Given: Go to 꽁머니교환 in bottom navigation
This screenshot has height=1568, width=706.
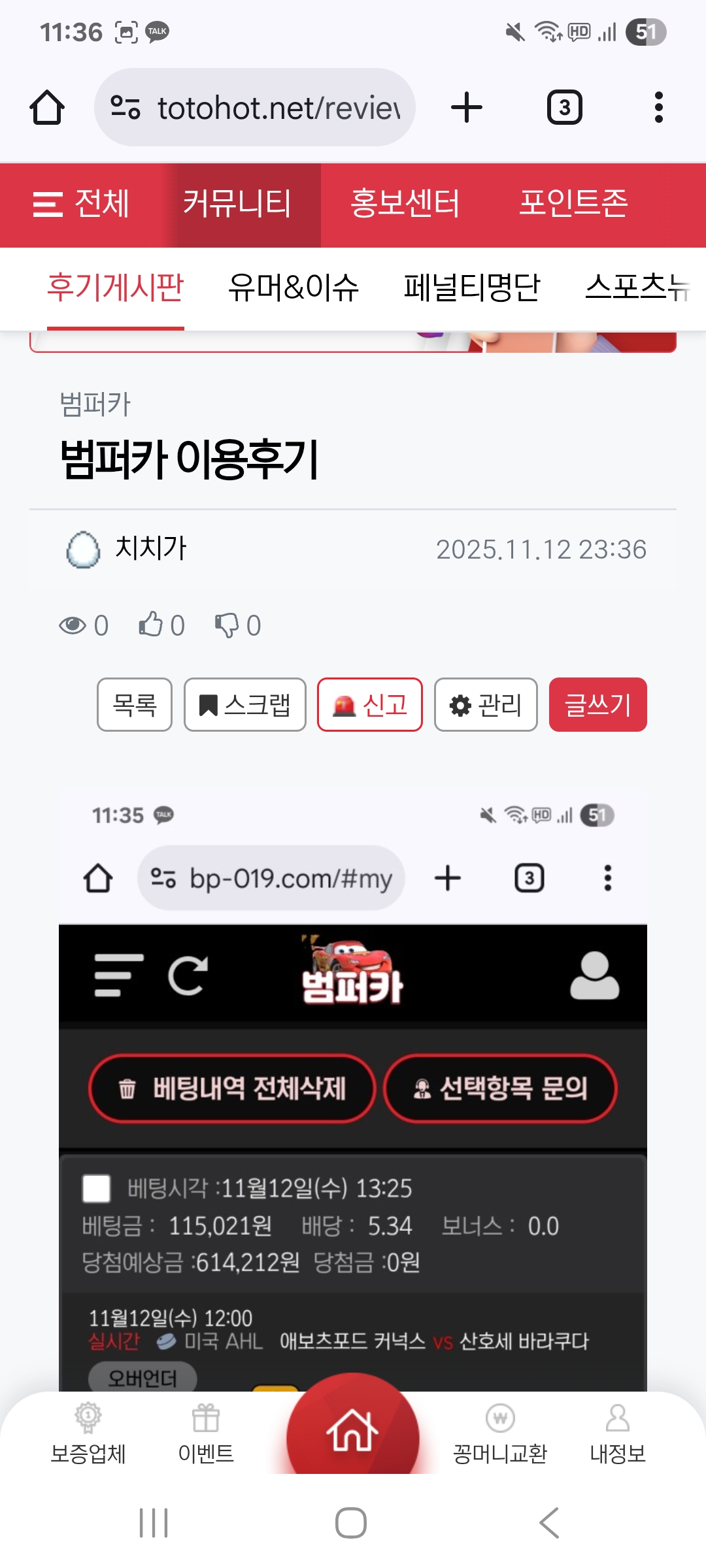Looking at the screenshot, I should point(500,1435).
